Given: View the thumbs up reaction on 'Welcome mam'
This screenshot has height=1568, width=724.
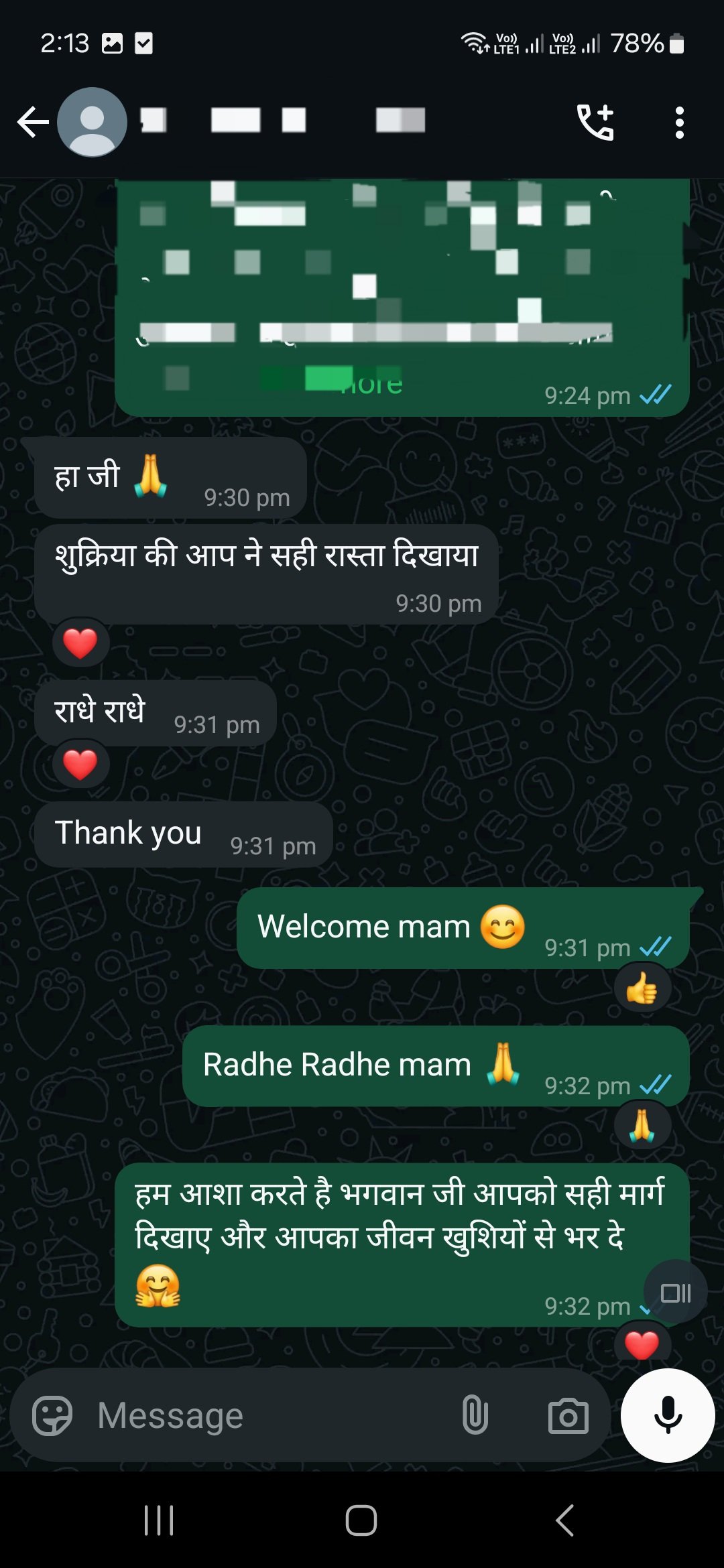Looking at the screenshot, I should click(642, 988).
